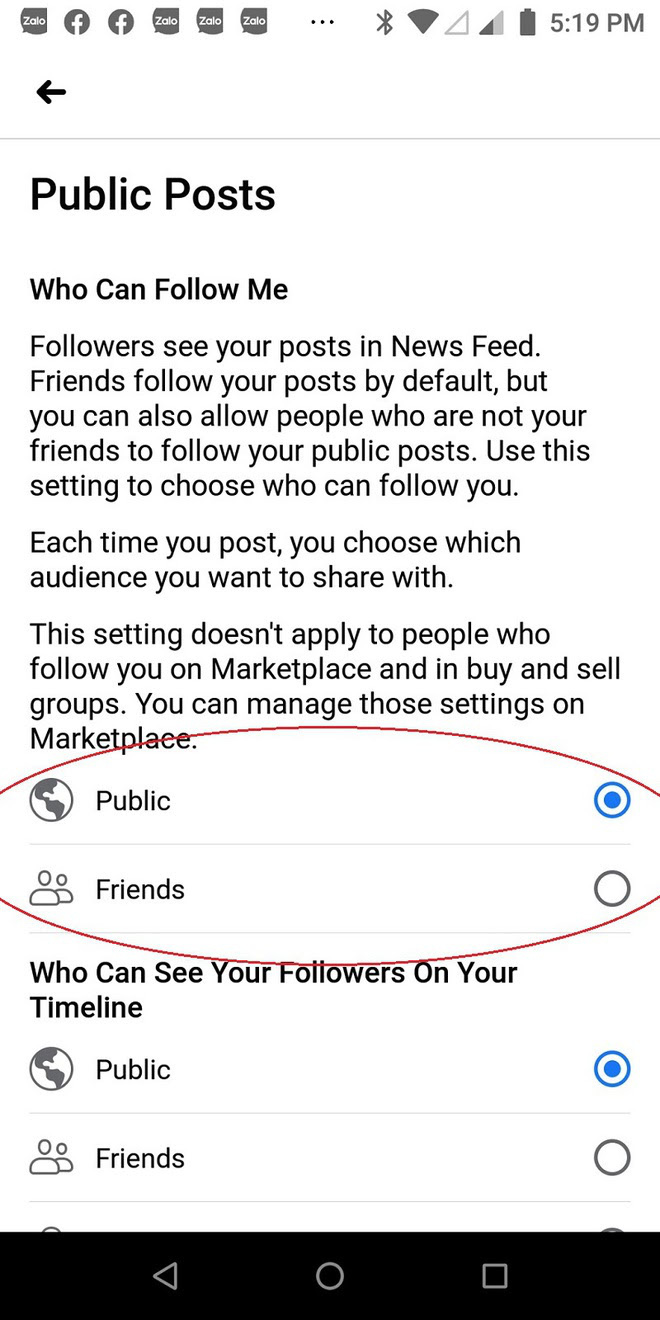Select Public under Who Can Follow Me

[330, 800]
